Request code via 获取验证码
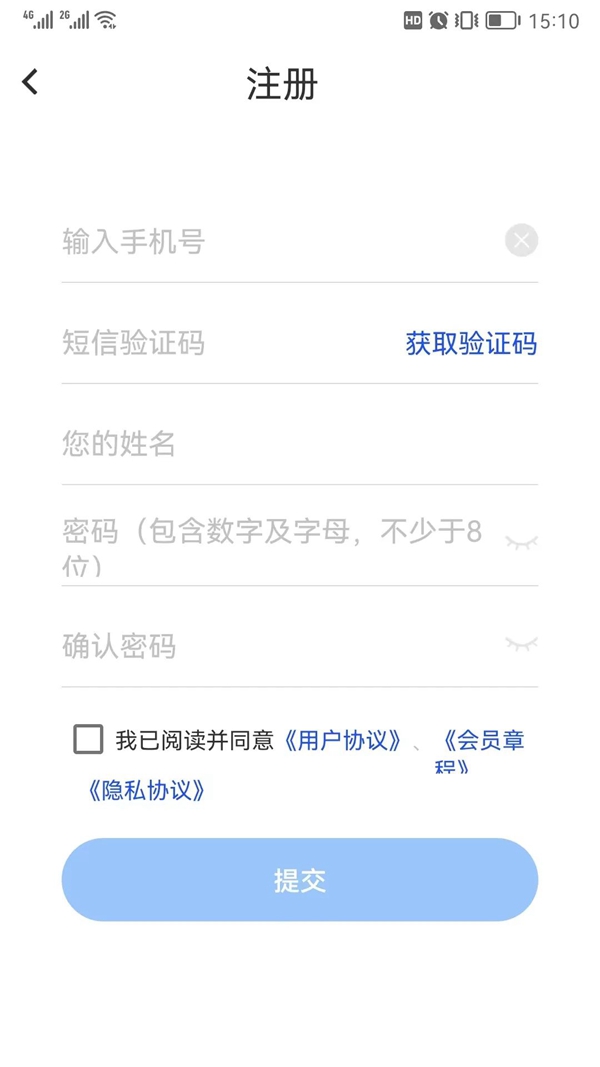Screen dimensions: 600x1067 click(x=471, y=343)
